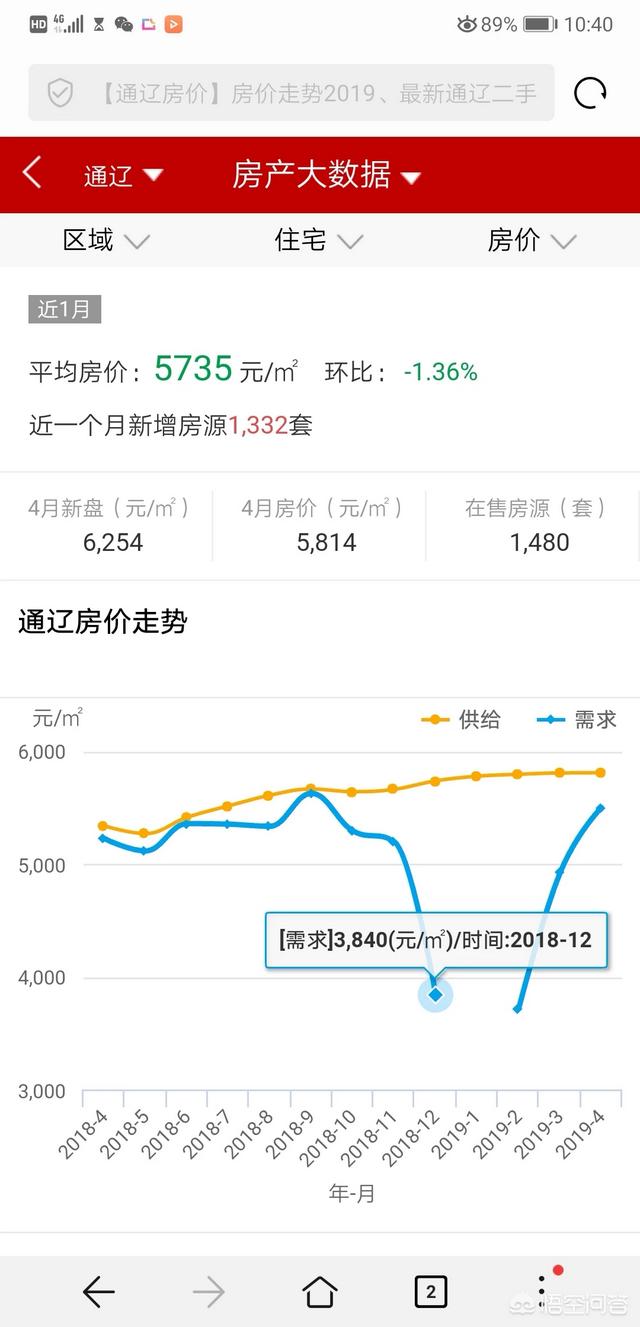Open the 通辽 city dropdown
Screen dimensions: 640x1327
pyautogui.click(x=122, y=175)
